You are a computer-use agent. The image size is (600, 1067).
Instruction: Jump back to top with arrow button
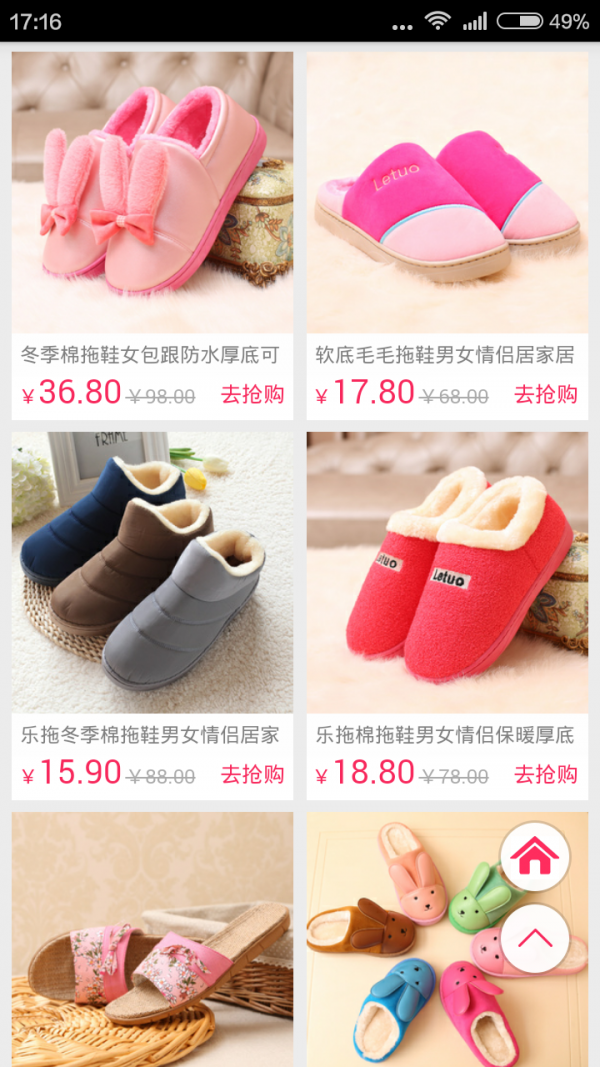(x=535, y=938)
